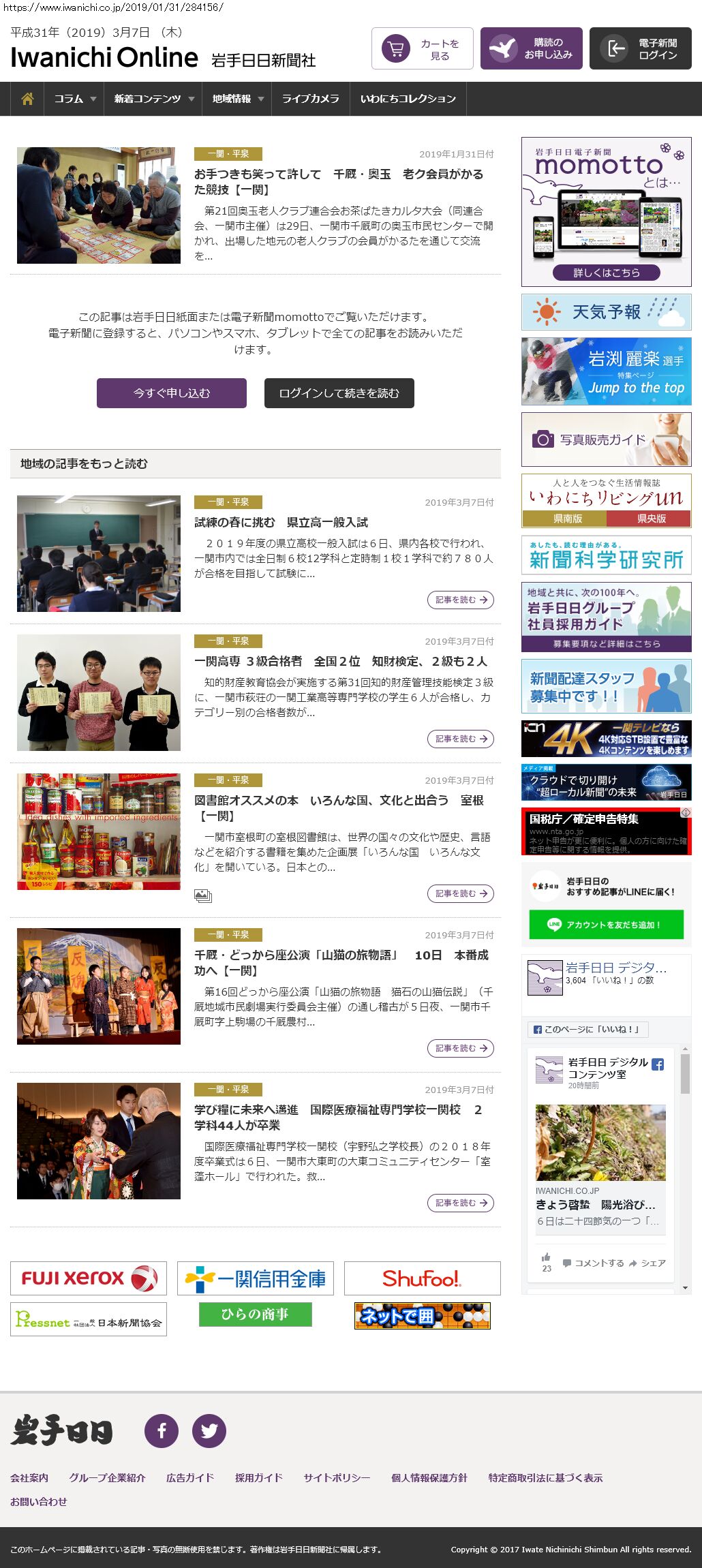702x1568 pixels.
Task: Open 電子新聞ログイン login button
Action: coord(640,48)
